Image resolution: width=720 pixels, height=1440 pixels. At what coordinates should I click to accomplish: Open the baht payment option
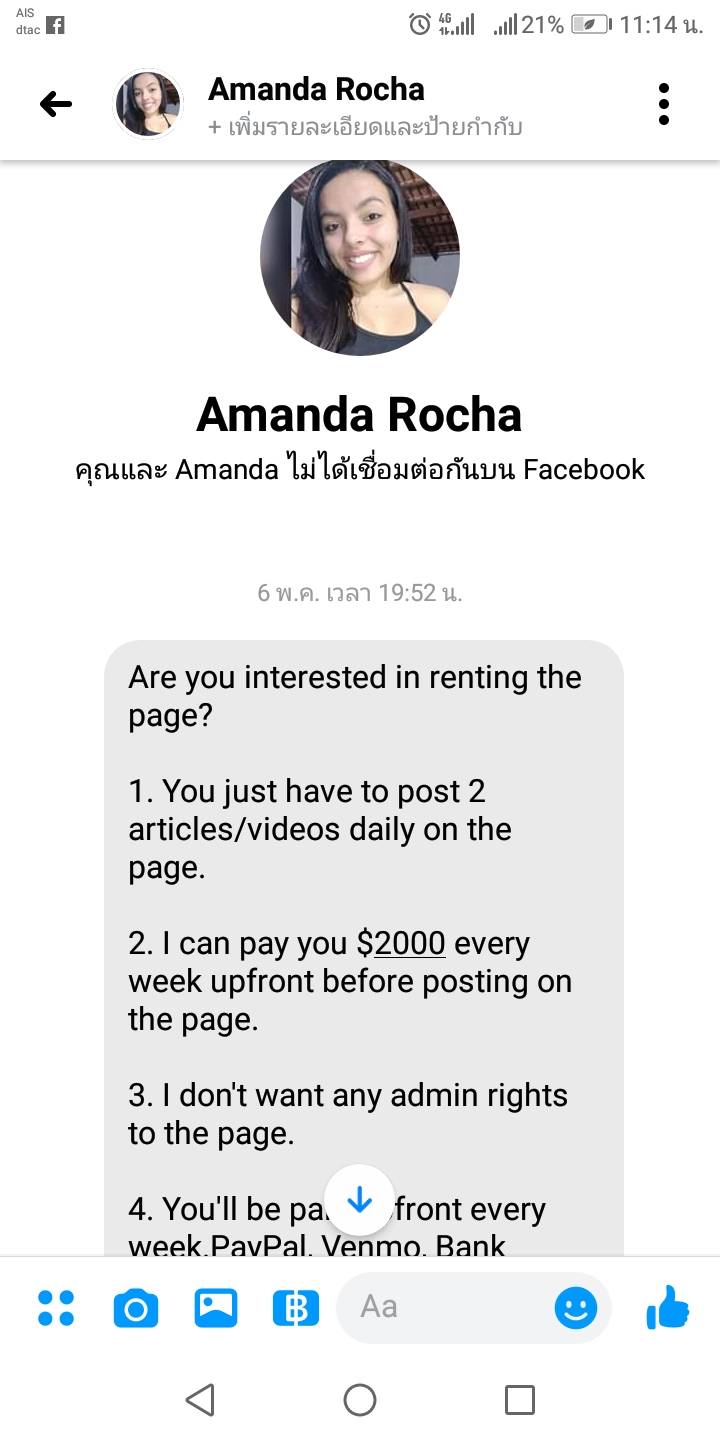pyautogui.click(x=296, y=1307)
